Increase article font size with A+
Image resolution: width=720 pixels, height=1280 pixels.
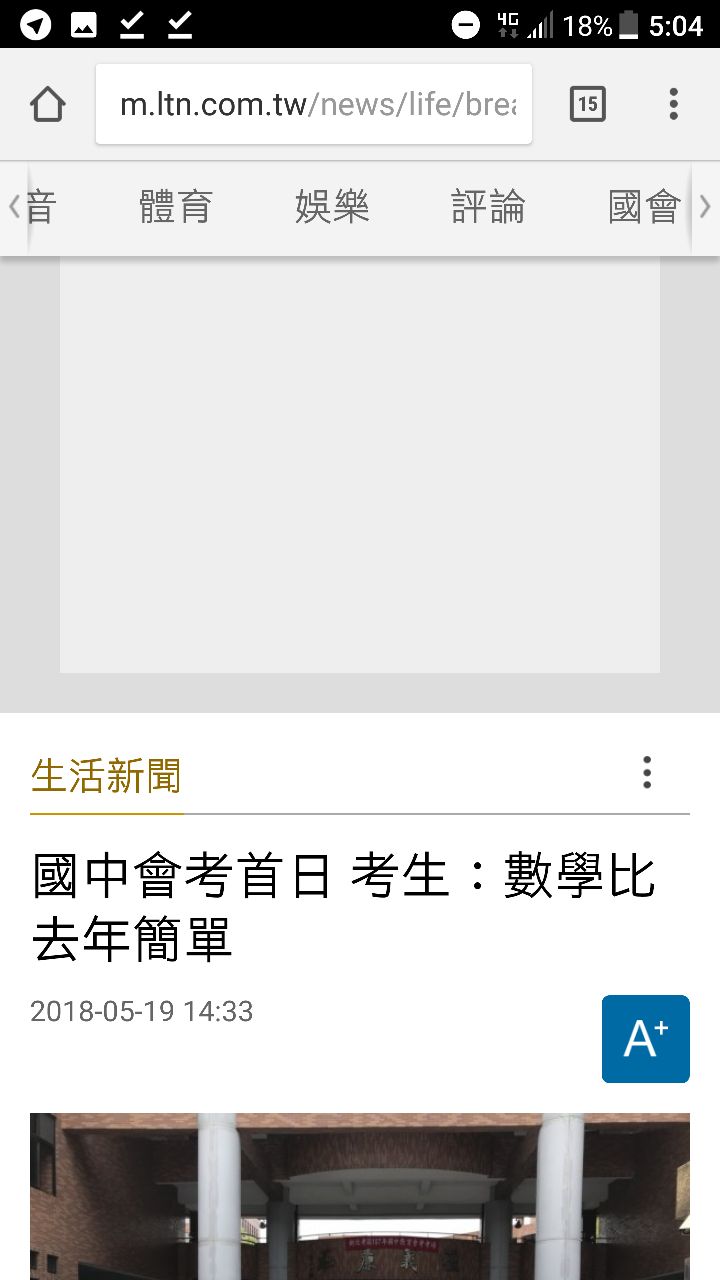point(645,1039)
